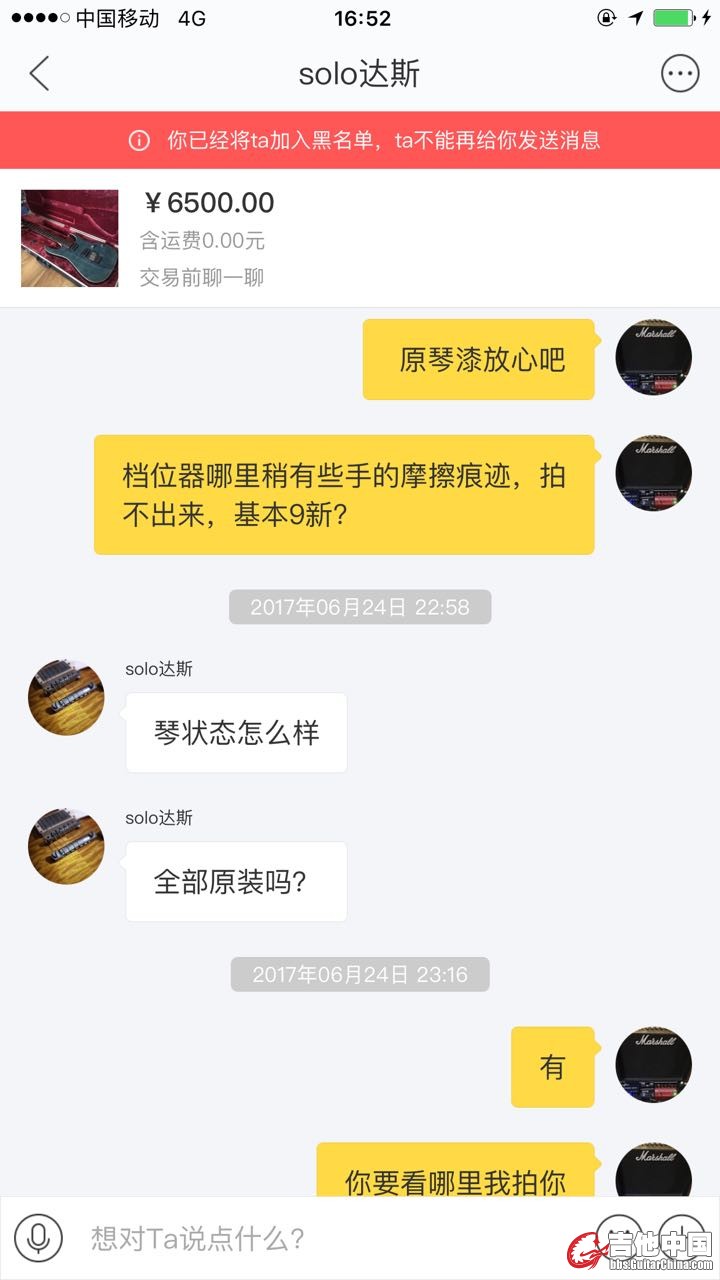Screen dimensions: 720x1280
Task: Go back from the solo达斯 chat
Action: point(40,74)
